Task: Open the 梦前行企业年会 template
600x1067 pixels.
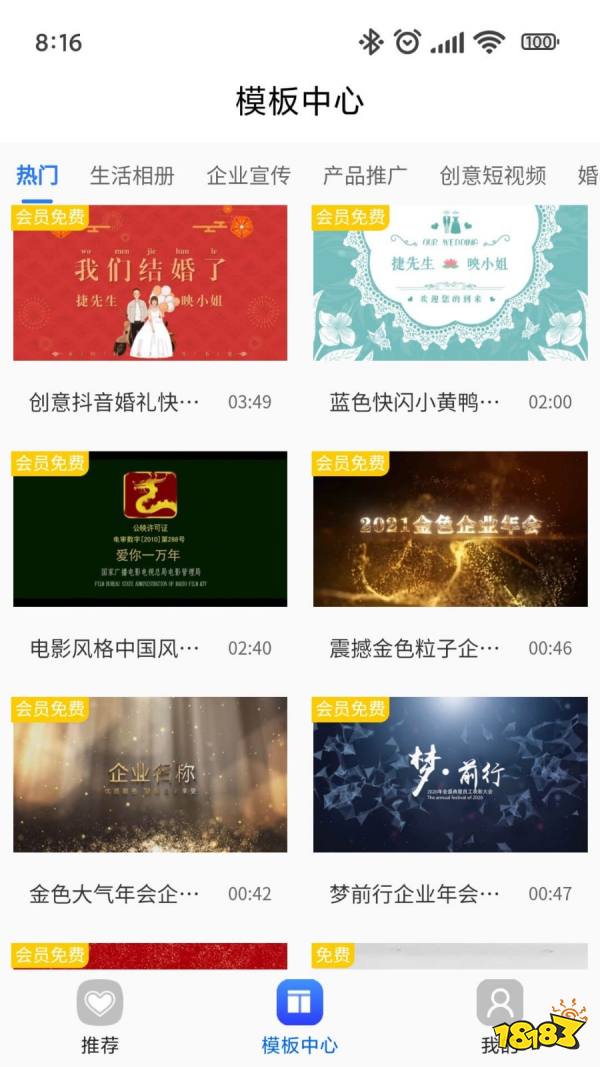Action: click(450, 775)
